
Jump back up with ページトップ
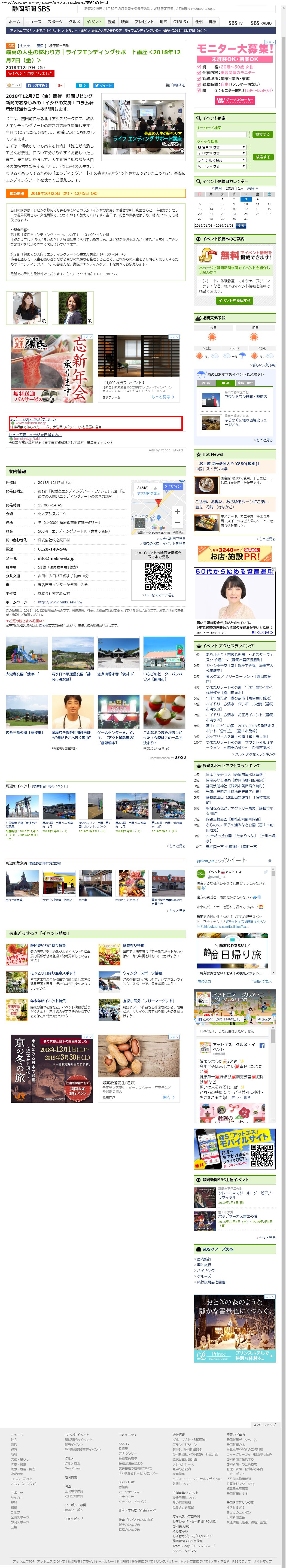click(x=265, y=1425)
